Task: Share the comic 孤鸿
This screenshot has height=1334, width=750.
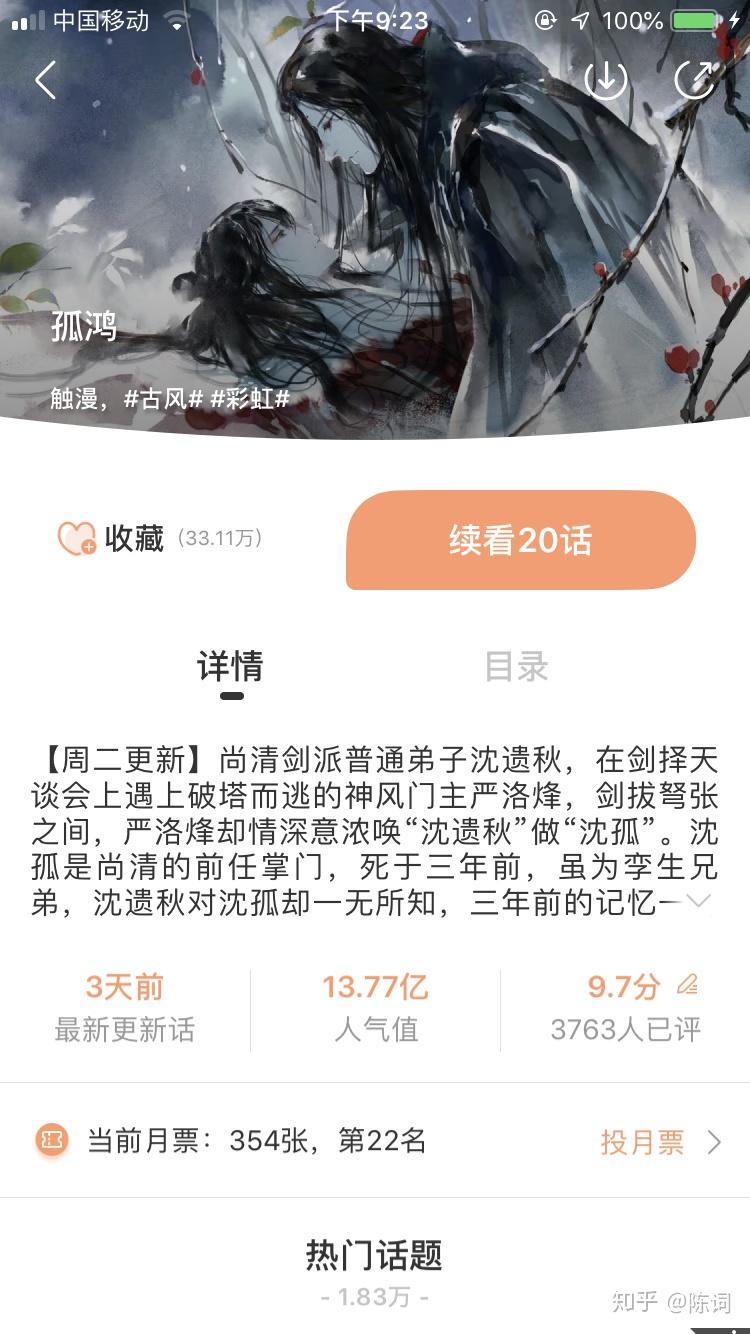Action: pos(695,80)
